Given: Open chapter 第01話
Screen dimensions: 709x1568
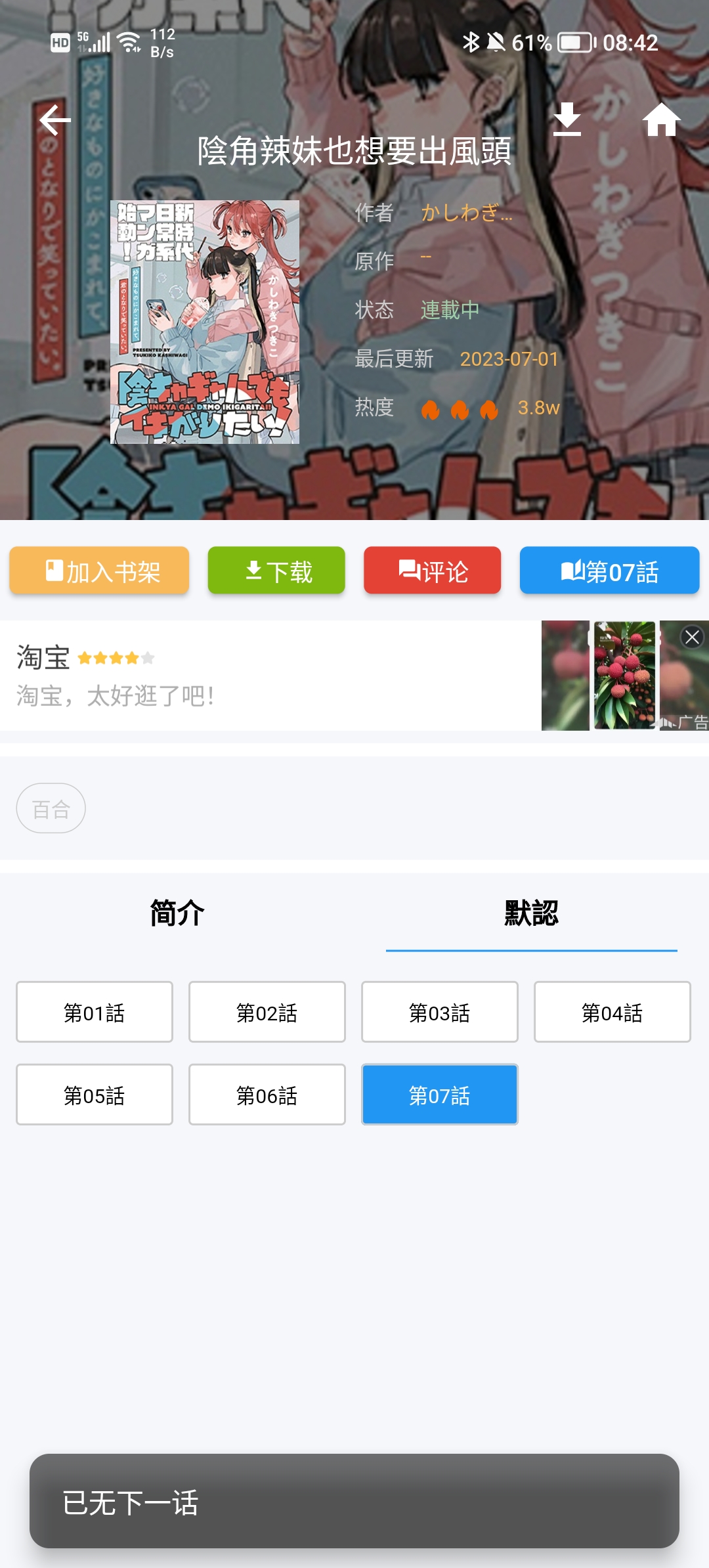Looking at the screenshot, I should click(x=95, y=1012).
